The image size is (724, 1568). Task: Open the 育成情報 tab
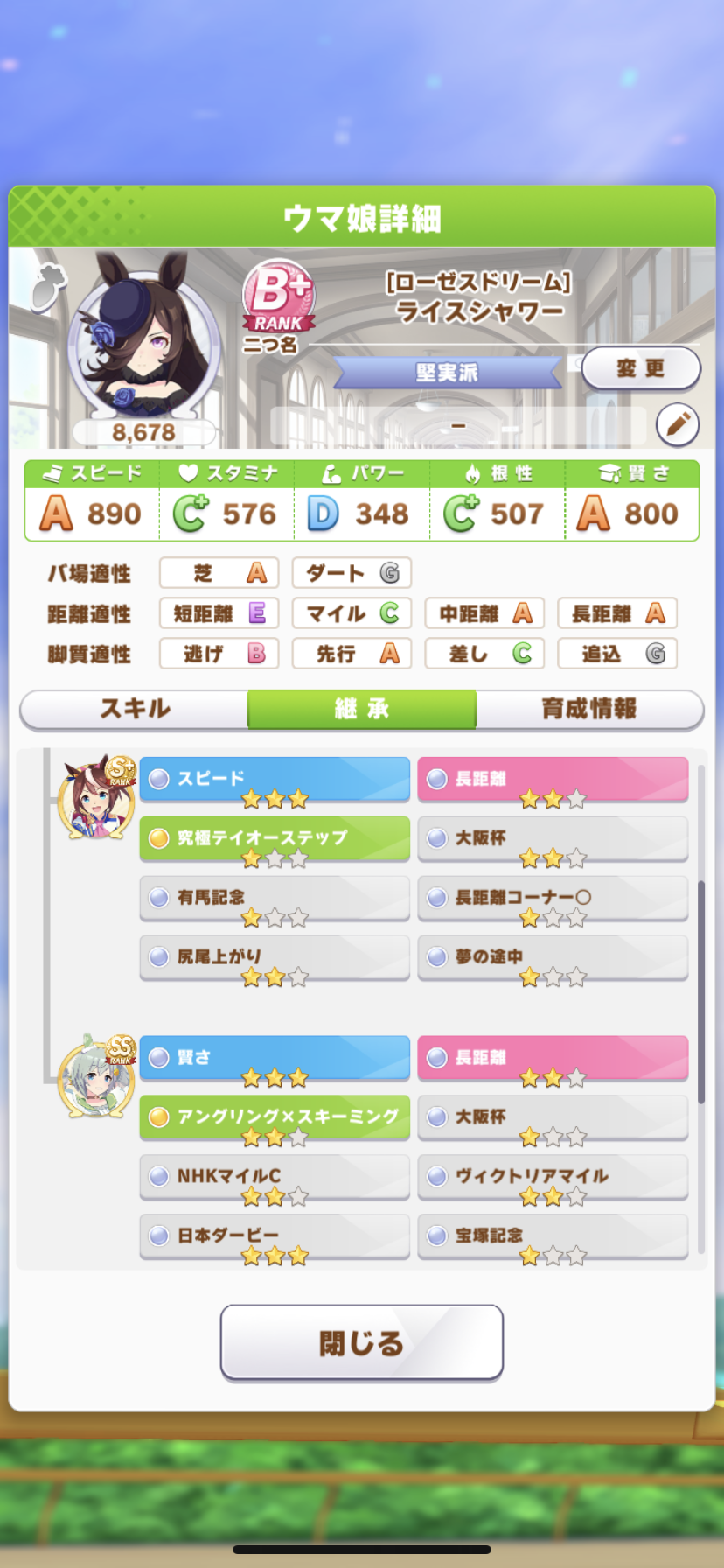[x=588, y=709]
